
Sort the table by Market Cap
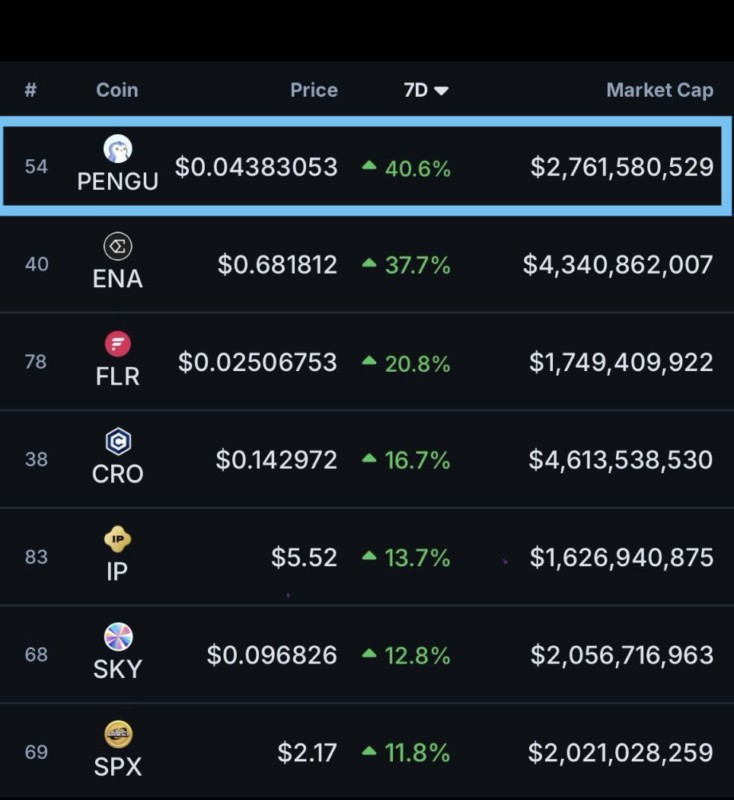659,90
